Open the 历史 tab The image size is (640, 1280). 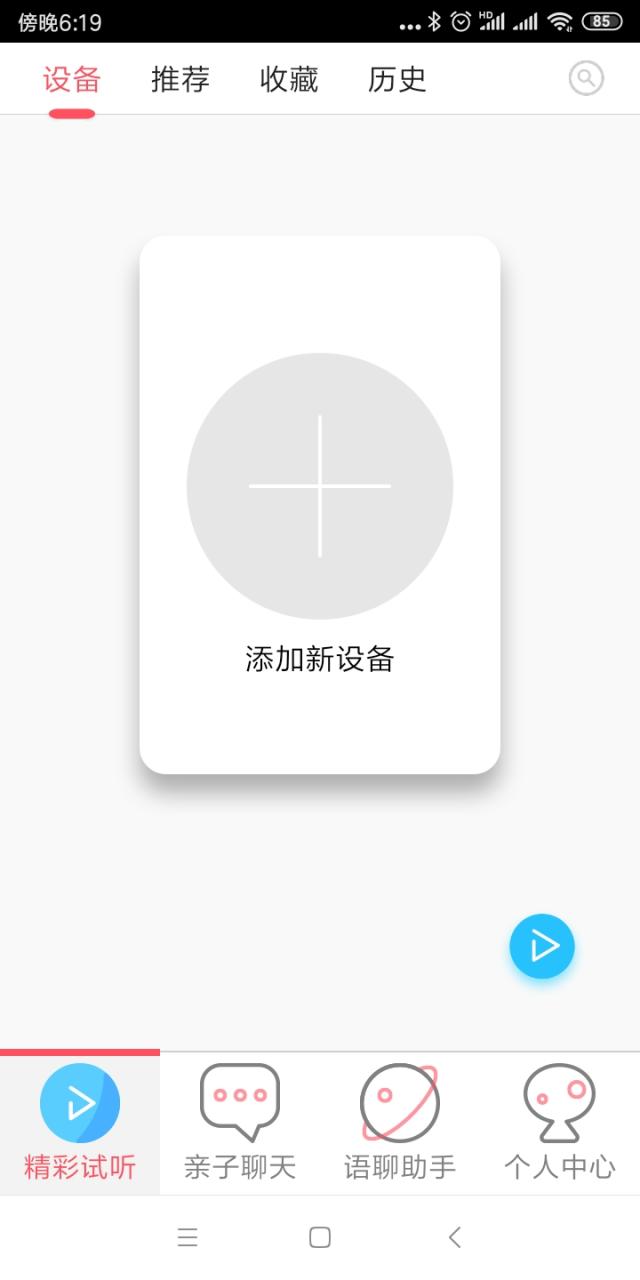pyautogui.click(x=397, y=79)
